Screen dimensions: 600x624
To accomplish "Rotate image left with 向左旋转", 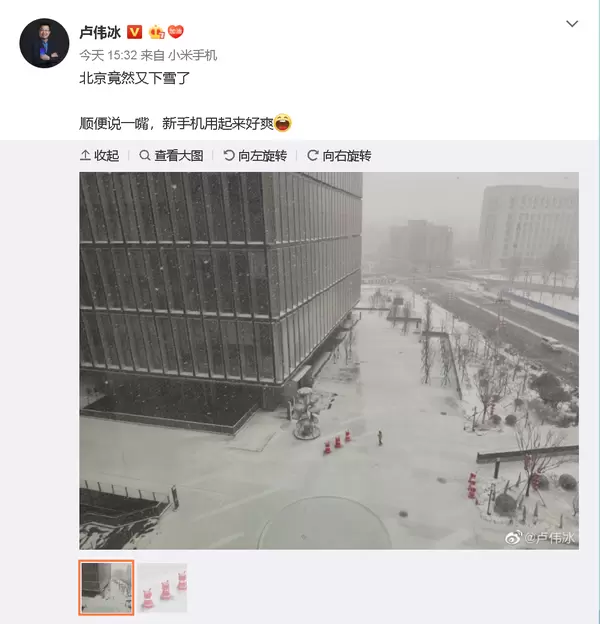I will click(255, 156).
